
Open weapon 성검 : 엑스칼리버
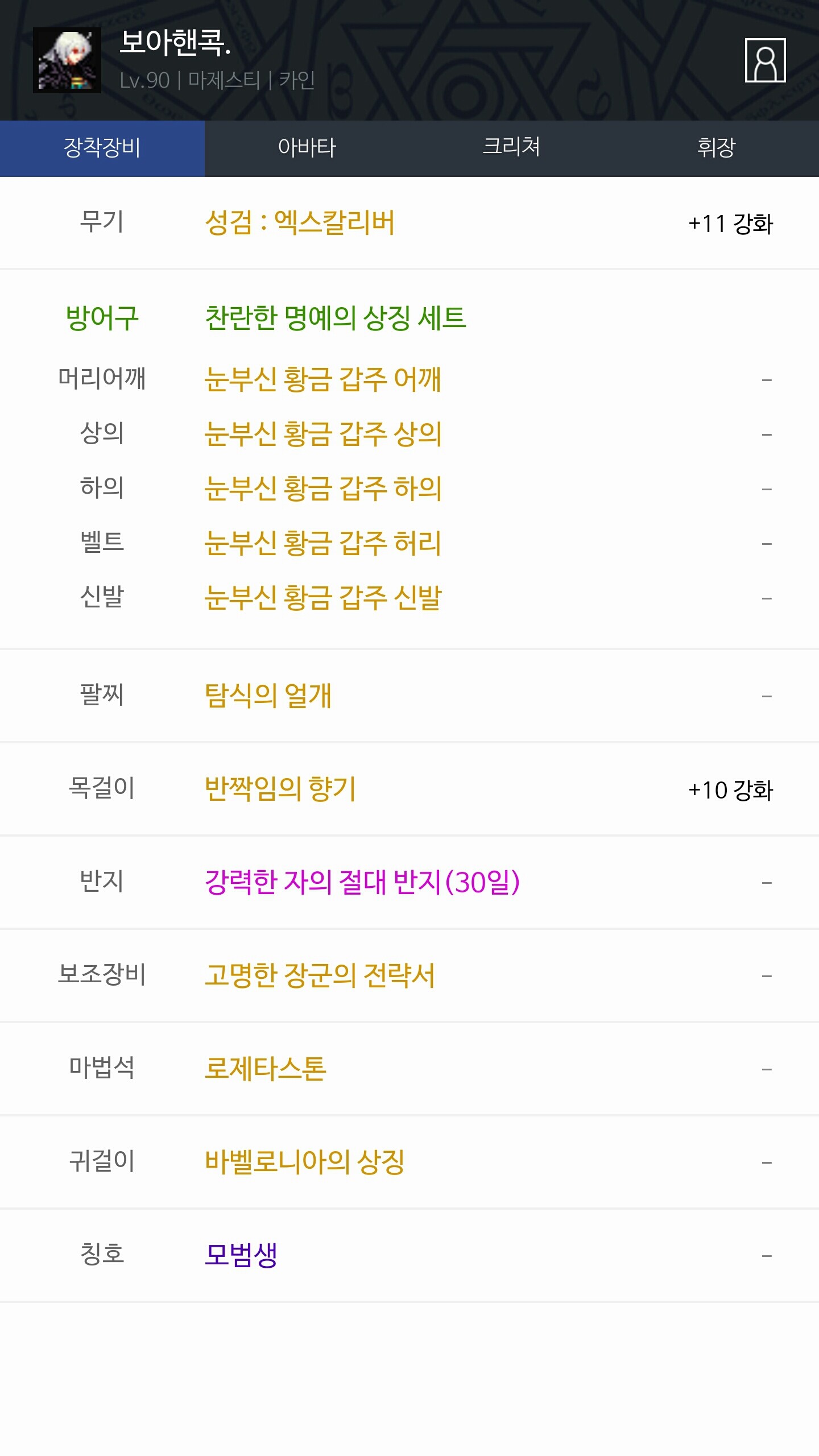click(x=300, y=222)
